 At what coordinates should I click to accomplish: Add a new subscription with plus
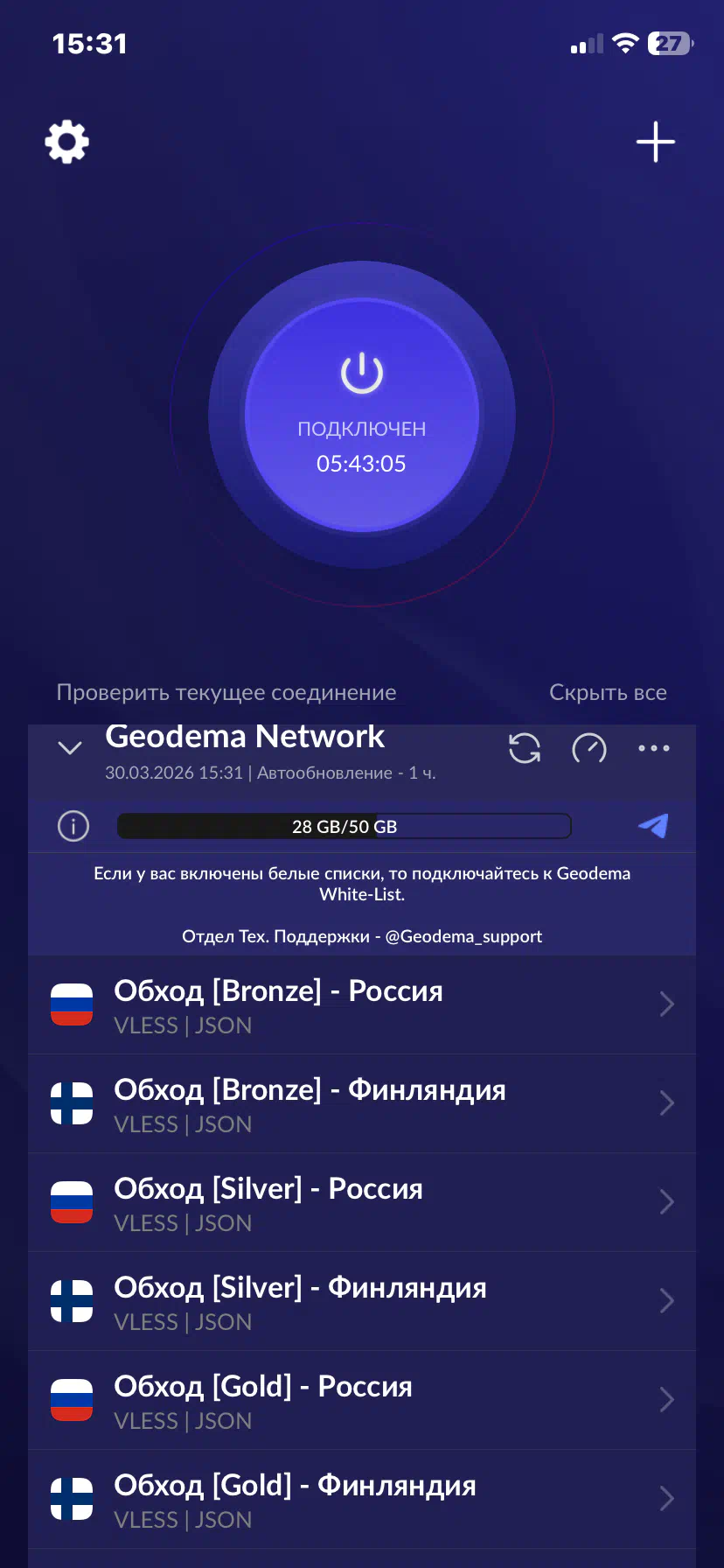coord(656,142)
